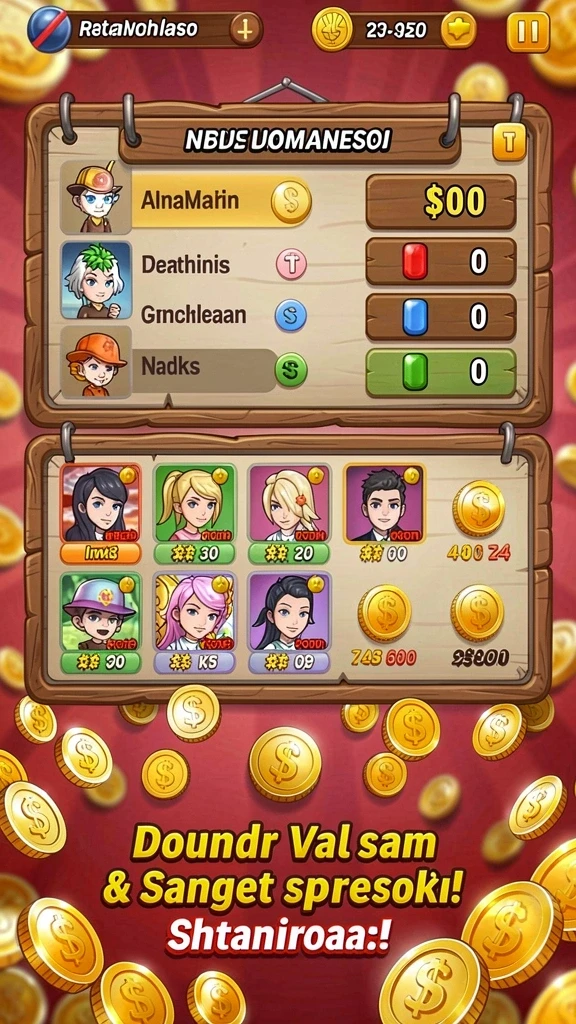The image size is (576, 1024).
Task: Pause the game
Action: (x=528, y=31)
